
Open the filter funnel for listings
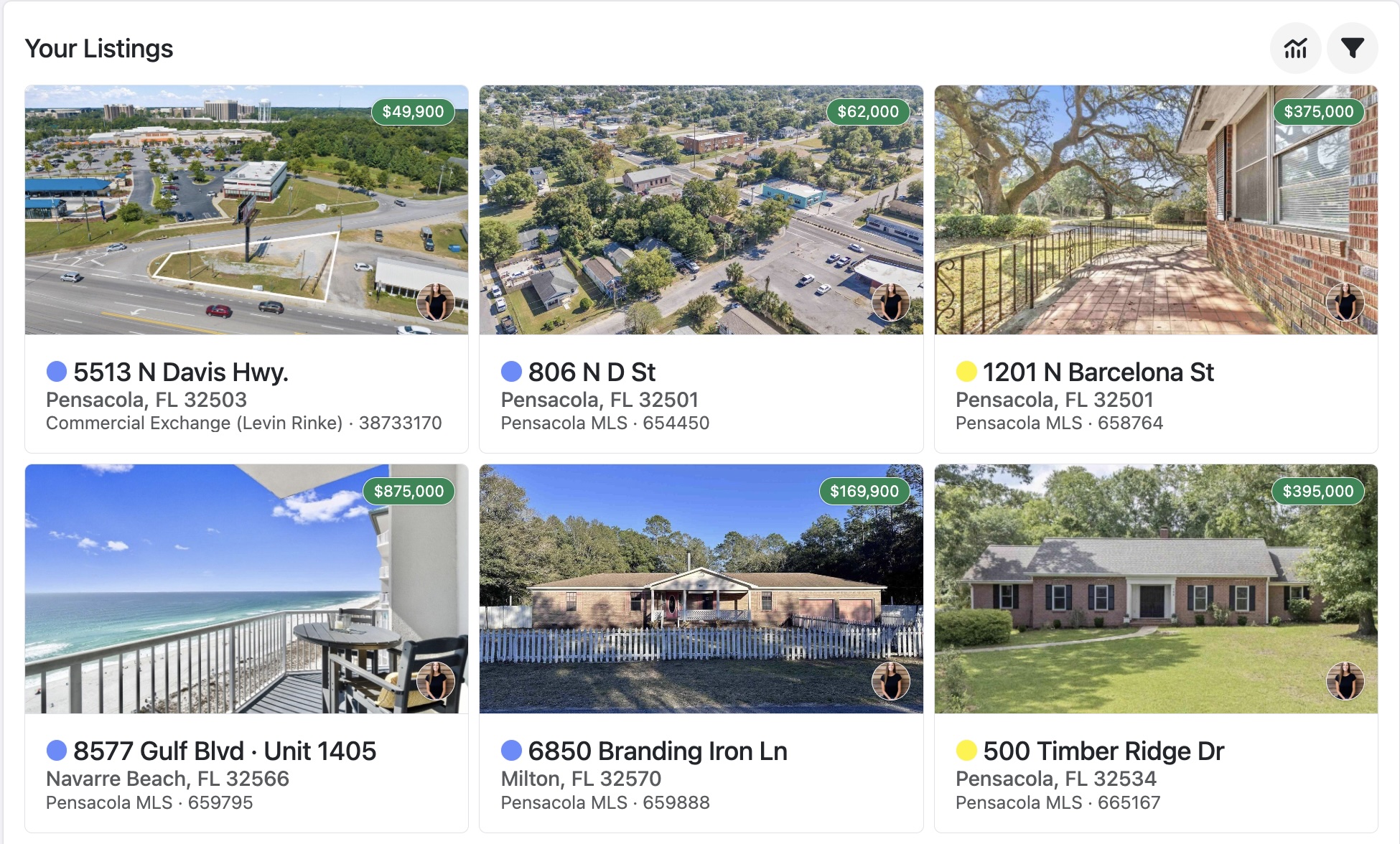point(1352,49)
